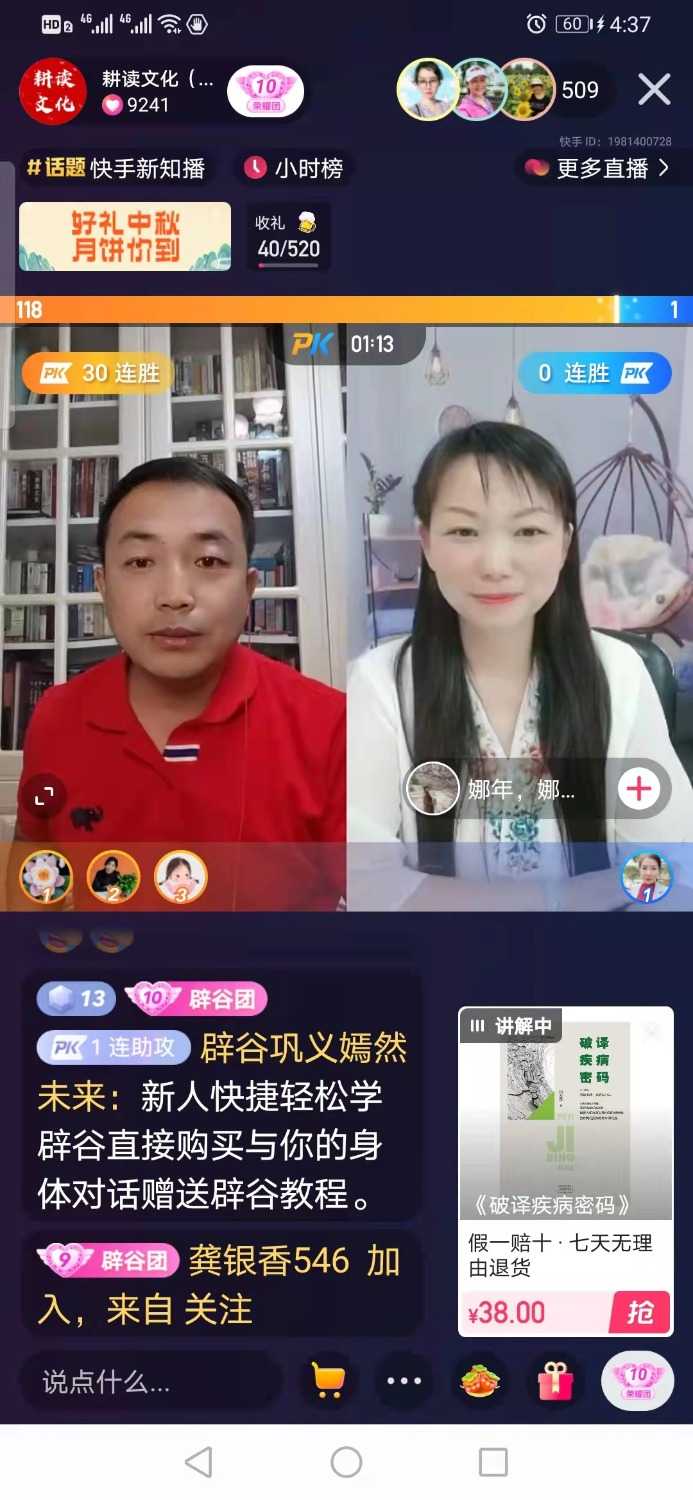Image resolution: width=693 pixels, height=1500 pixels.
Task: Open the mooncake basket activity icon
Action: [x=480, y=1381]
